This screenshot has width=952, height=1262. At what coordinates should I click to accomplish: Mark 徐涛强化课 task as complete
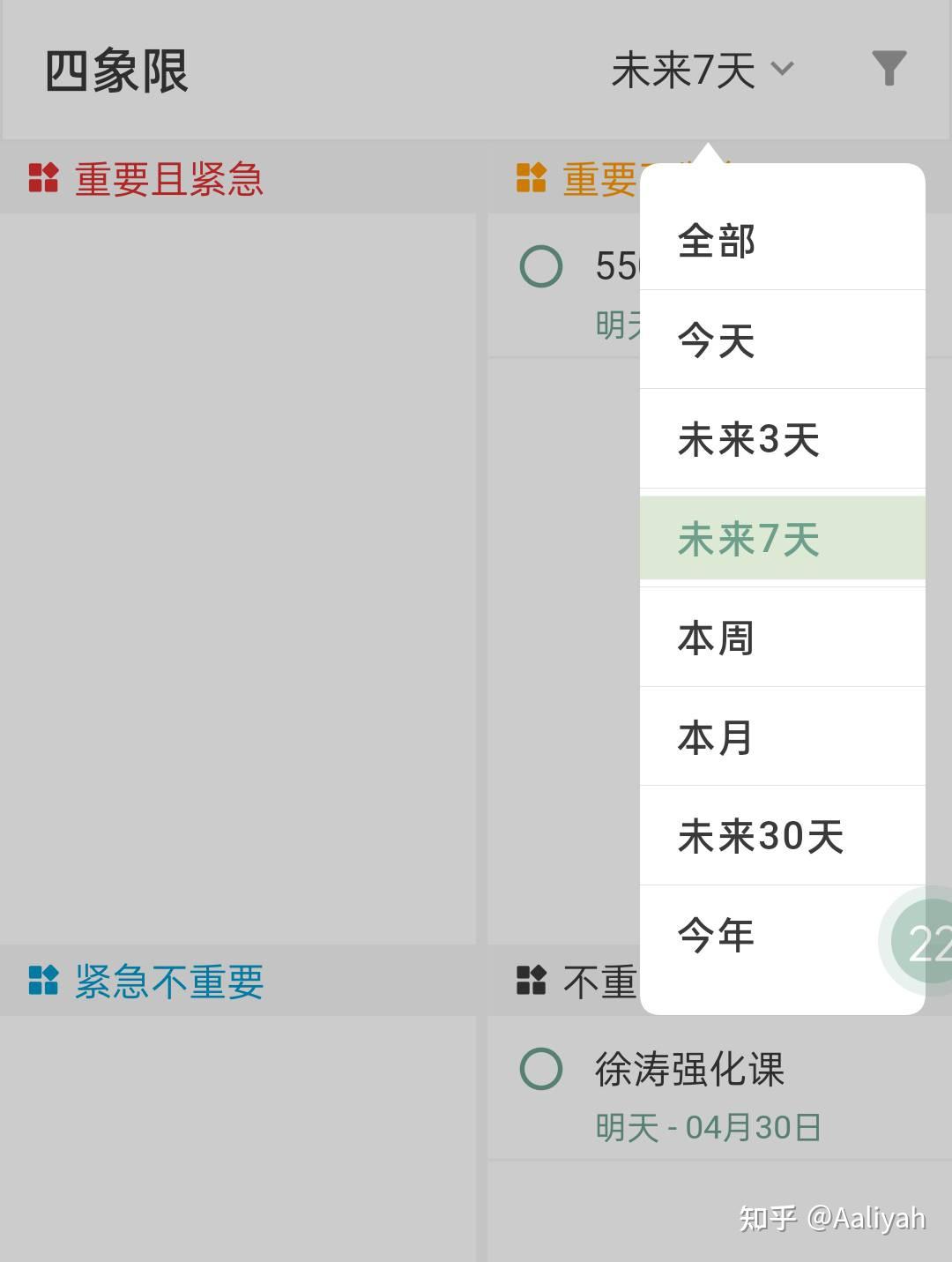point(541,1068)
